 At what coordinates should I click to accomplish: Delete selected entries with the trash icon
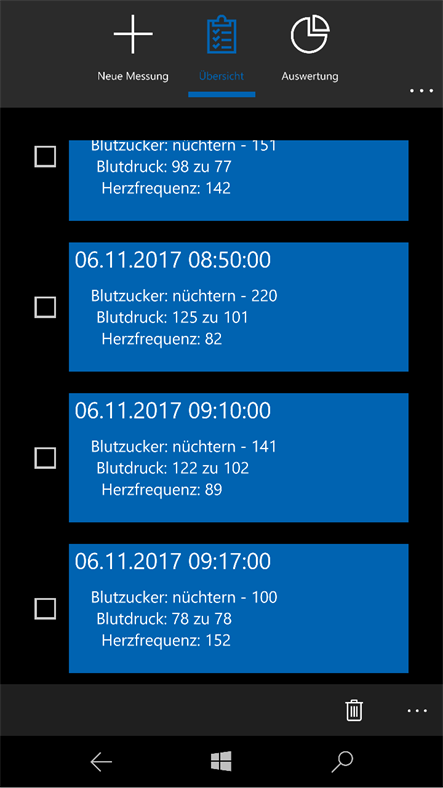pyautogui.click(x=354, y=711)
